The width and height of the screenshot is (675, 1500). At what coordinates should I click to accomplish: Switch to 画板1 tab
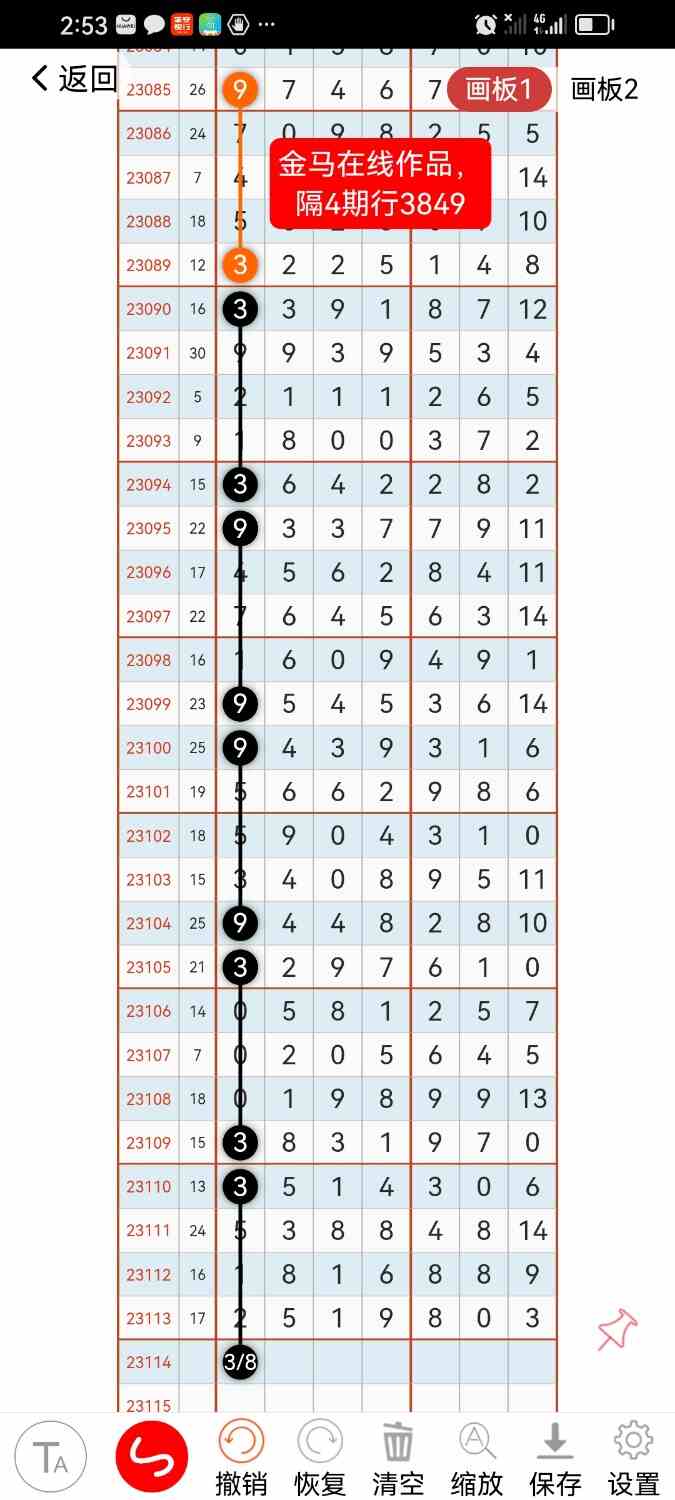point(499,89)
